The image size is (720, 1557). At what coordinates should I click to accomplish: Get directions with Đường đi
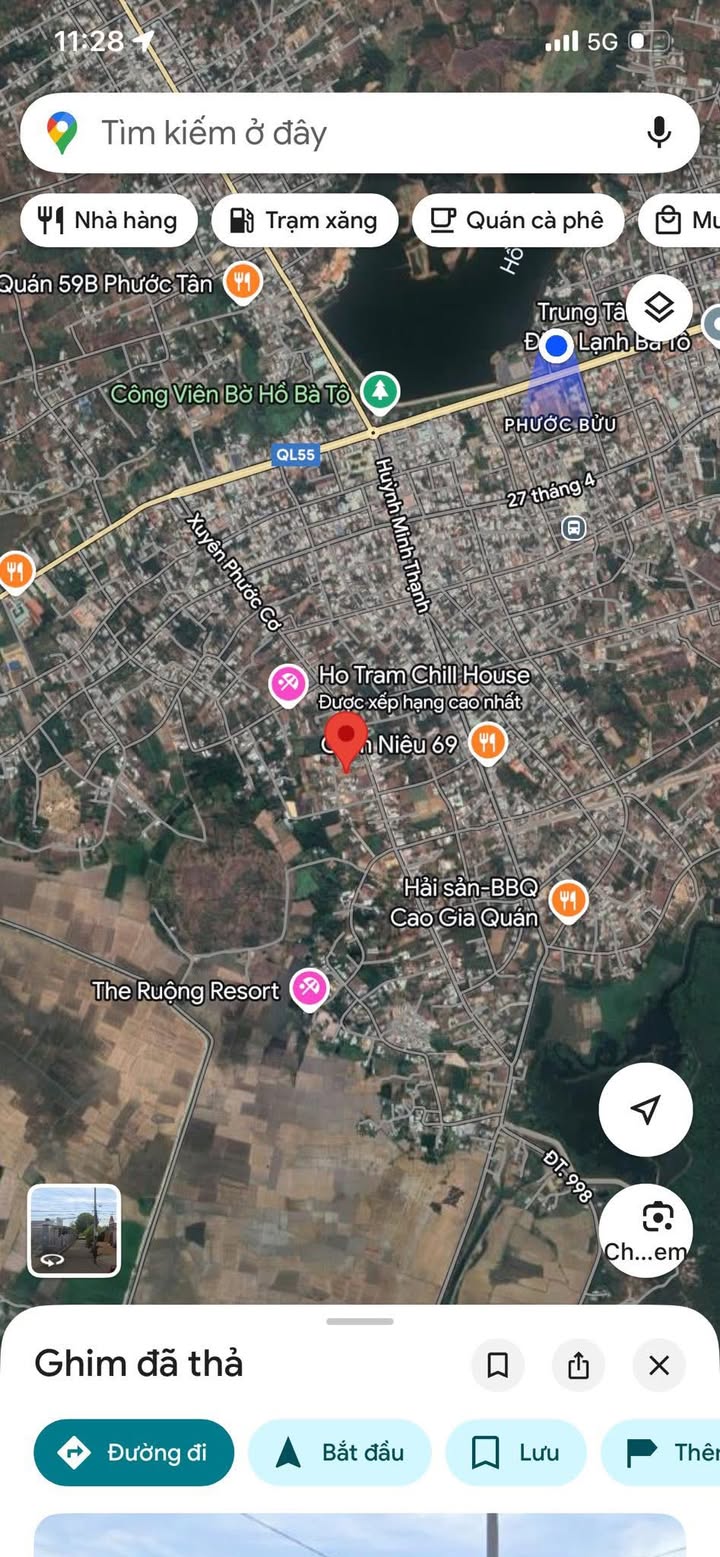[134, 1452]
